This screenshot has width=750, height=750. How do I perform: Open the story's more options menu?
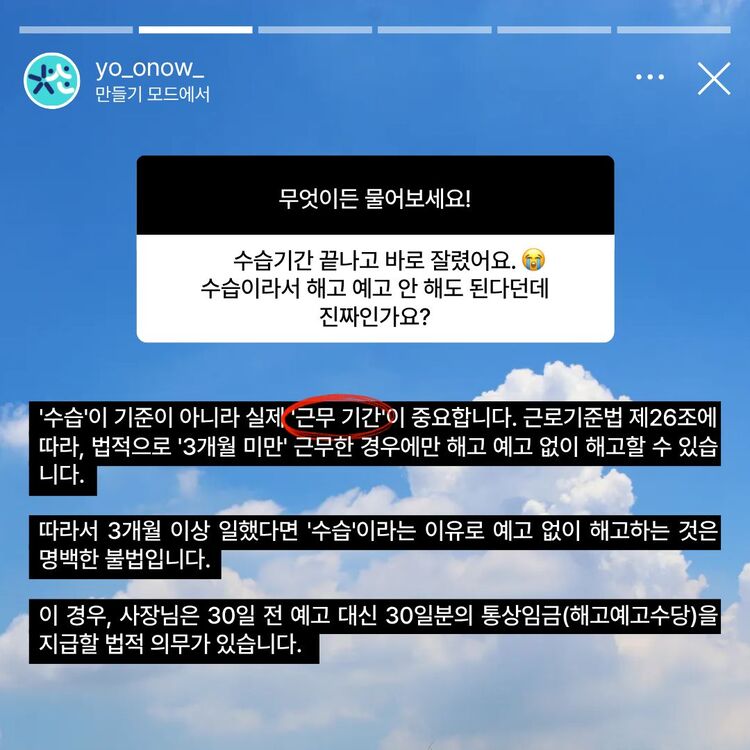pos(650,78)
